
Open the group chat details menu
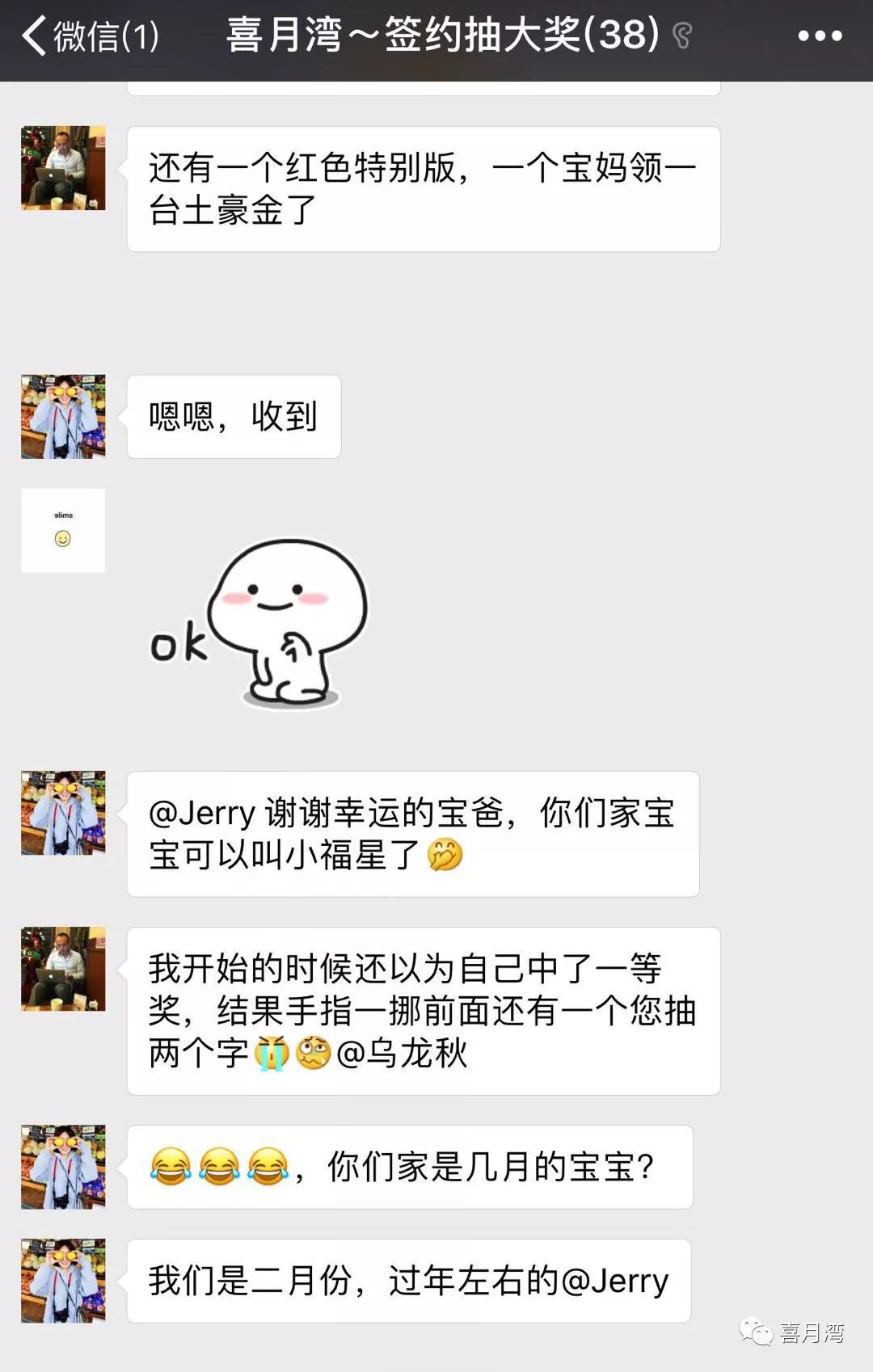tap(820, 36)
